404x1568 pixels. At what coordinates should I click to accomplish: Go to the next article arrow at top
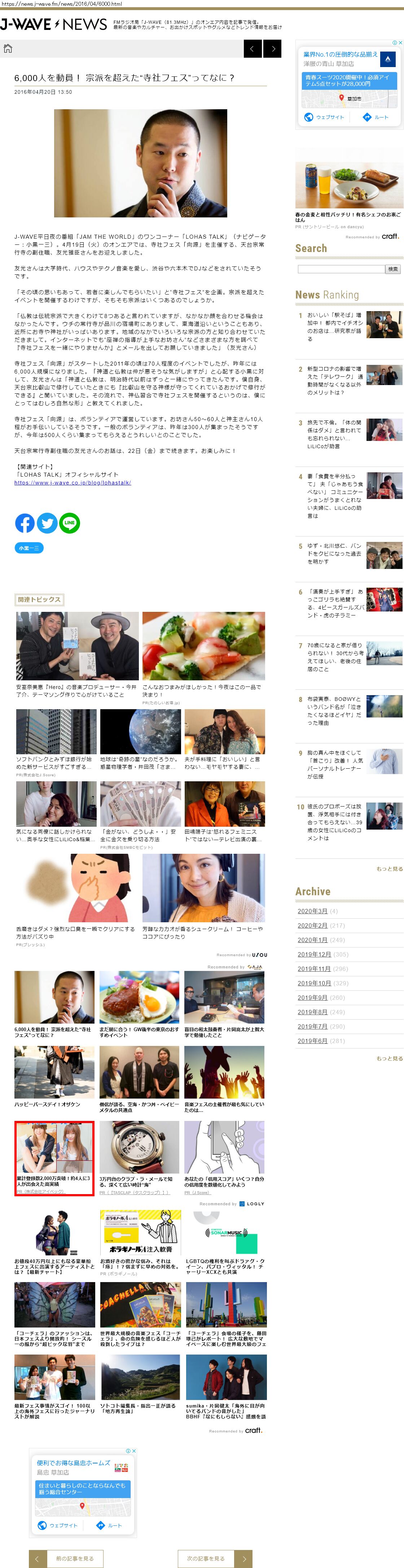272,49
